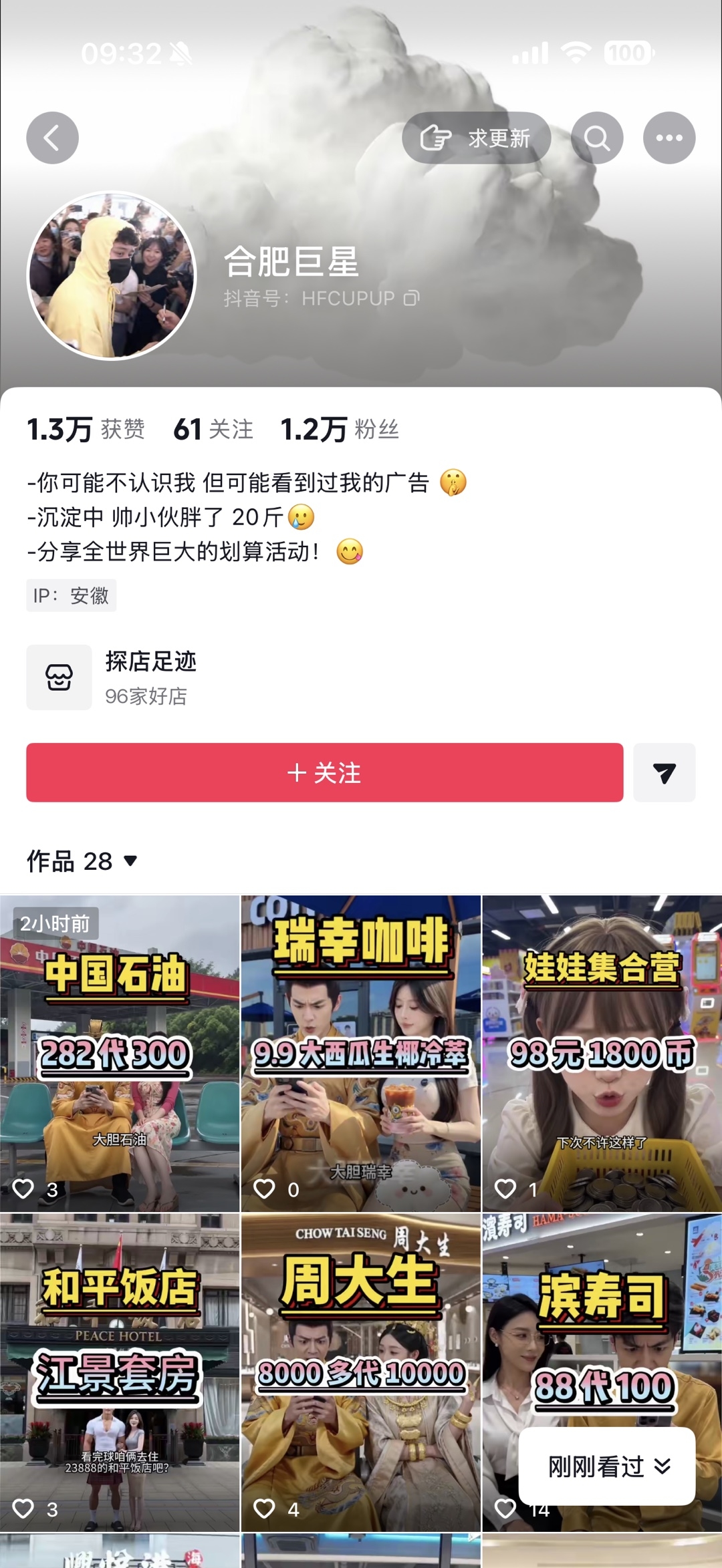Open the 关注 following list
This screenshot has height=1568, width=722.
[x=213, y=429]
